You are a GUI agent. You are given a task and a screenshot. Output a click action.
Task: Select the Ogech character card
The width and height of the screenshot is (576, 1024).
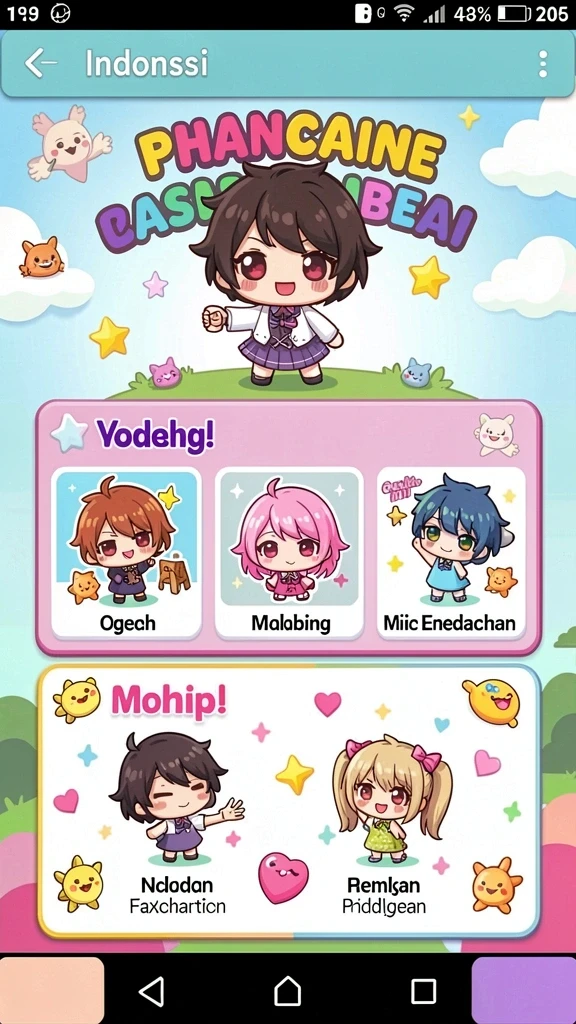pyautogui.click(x=127, y=553)
